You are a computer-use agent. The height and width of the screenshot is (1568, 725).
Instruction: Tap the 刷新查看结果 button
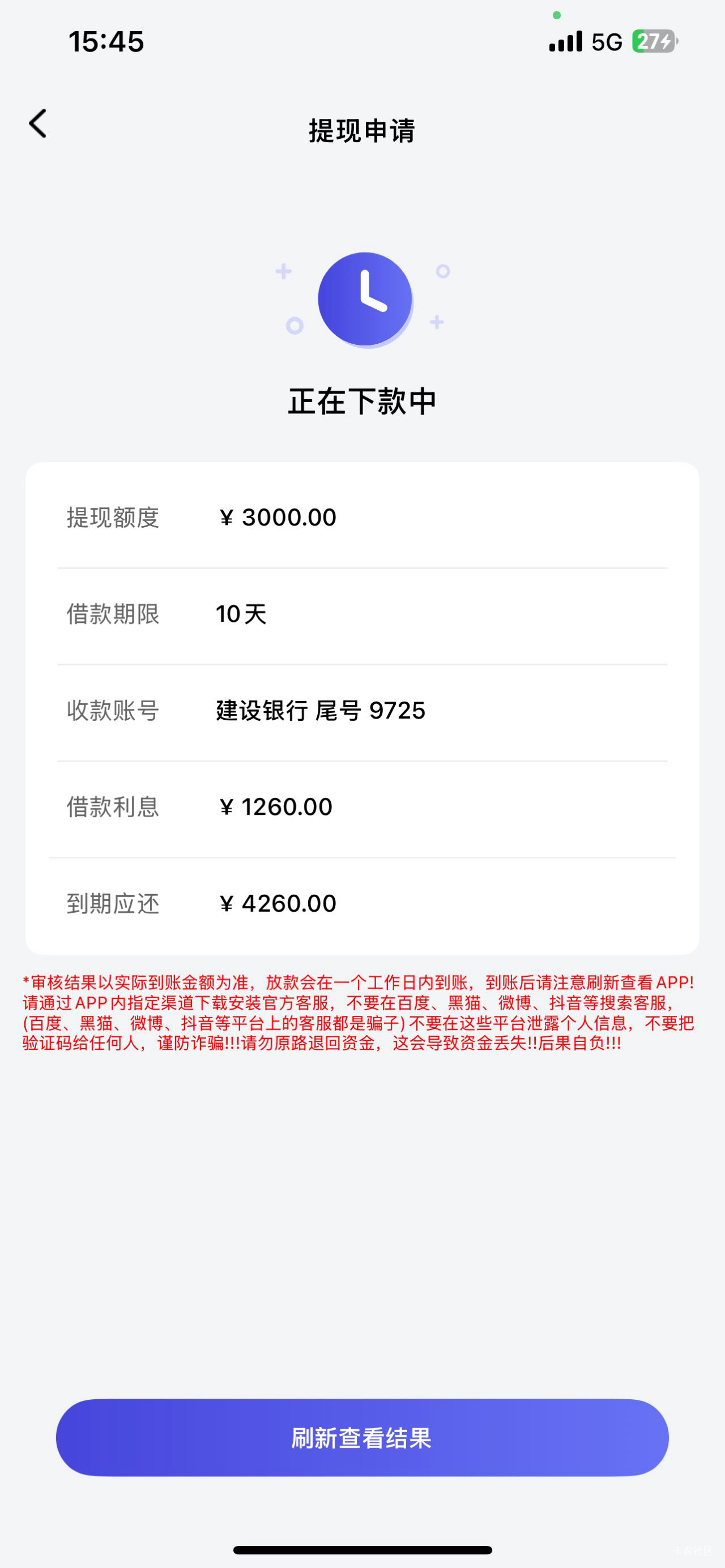pyautogui.click(x=362, y=1437)
